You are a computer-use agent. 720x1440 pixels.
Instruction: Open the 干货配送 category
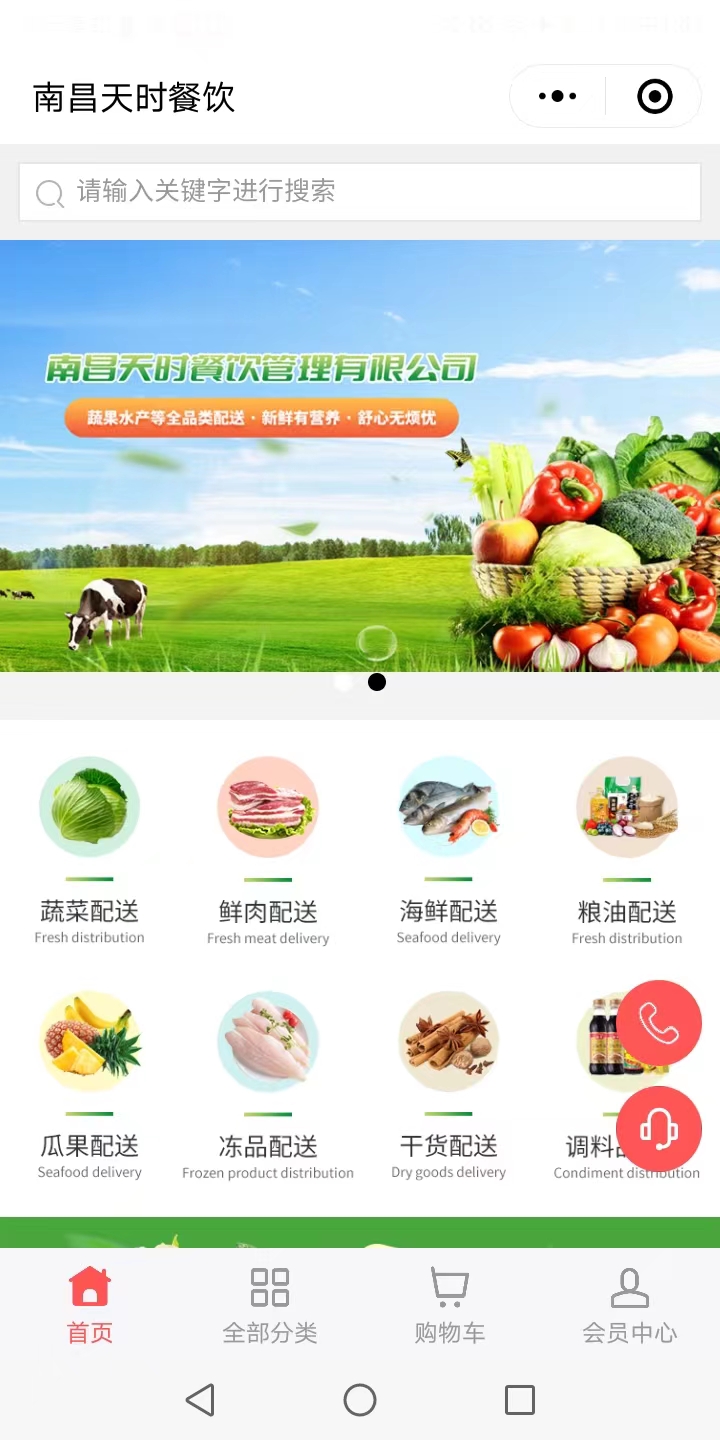(x=448, y=1085)
